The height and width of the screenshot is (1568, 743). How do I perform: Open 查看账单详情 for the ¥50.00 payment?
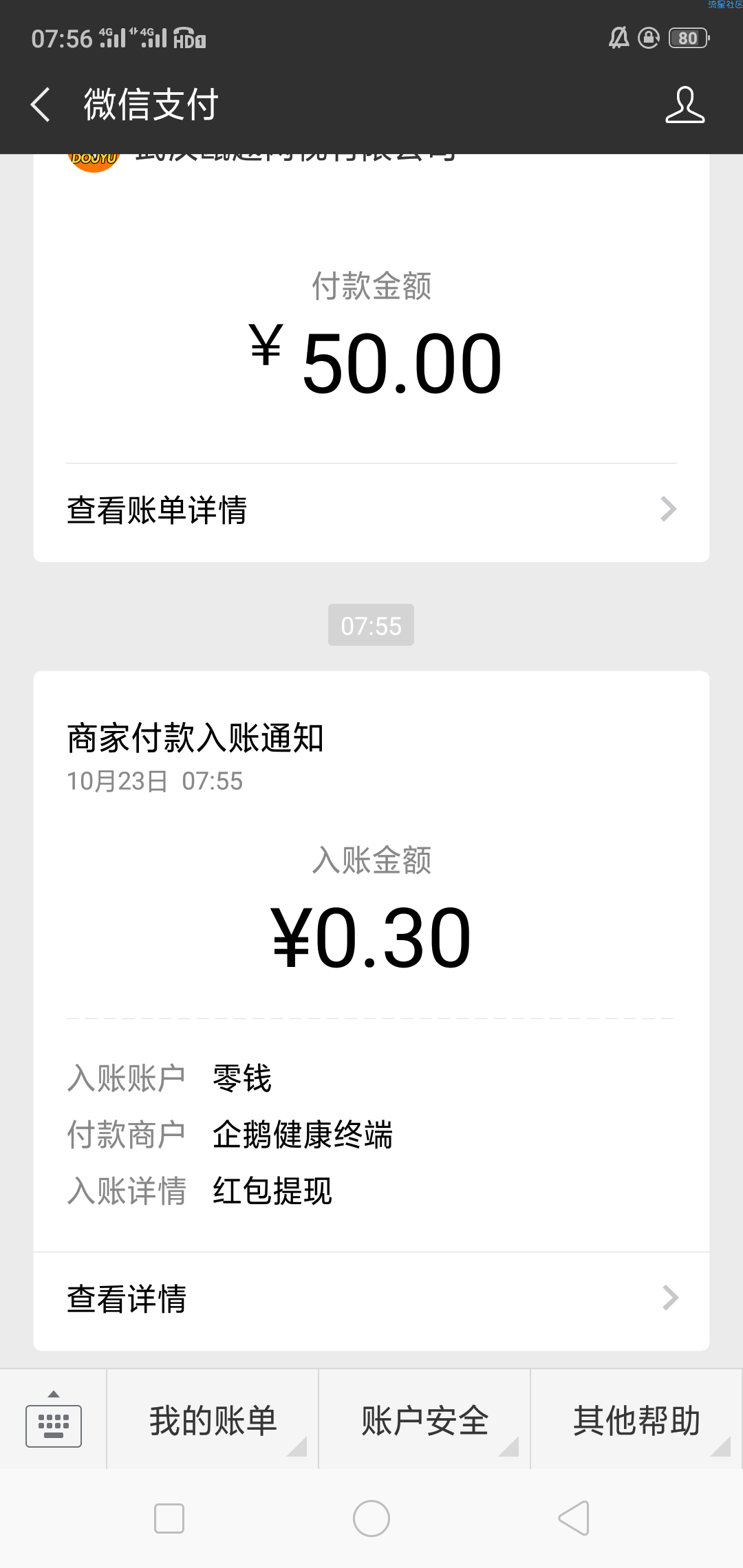pyautogui.click(x=371, y=510)
